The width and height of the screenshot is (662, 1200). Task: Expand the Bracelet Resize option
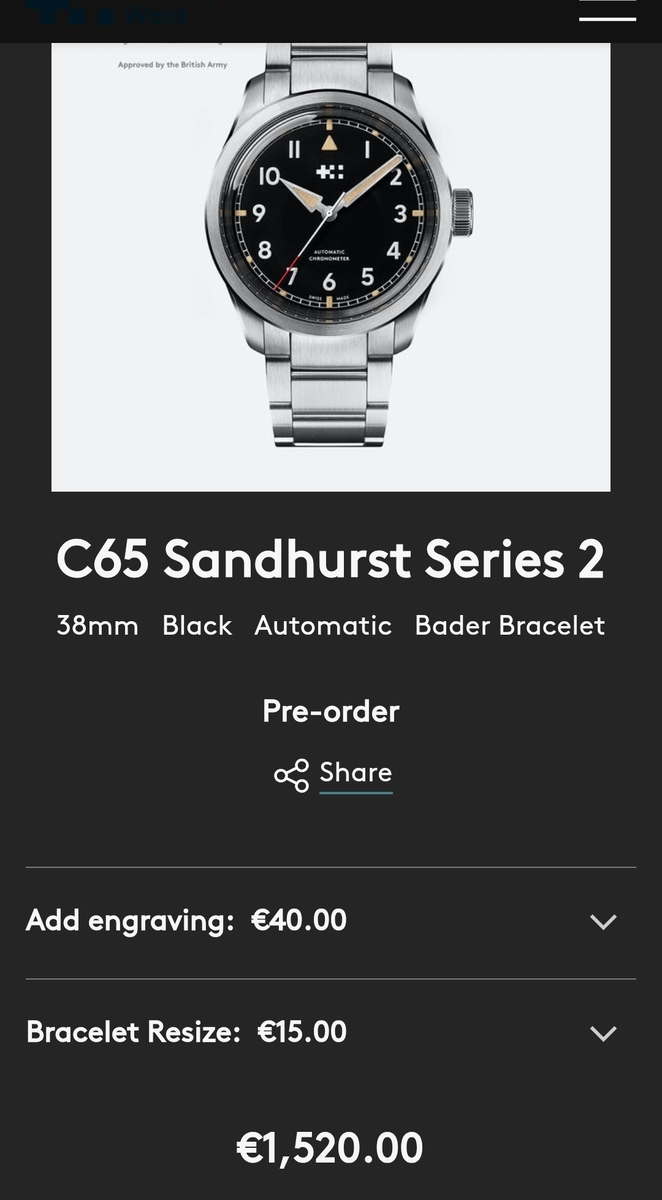(603, 1033)
